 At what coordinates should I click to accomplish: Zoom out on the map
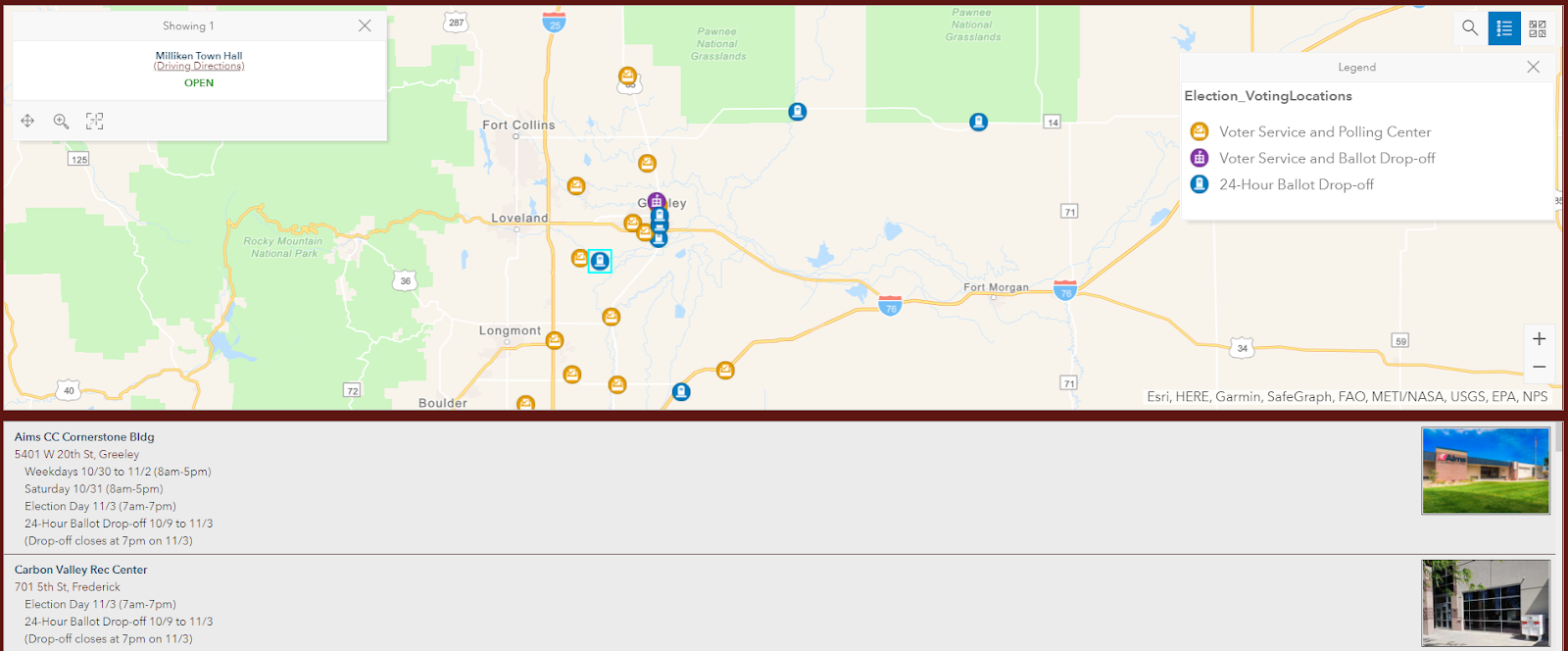click(1540, 367)
